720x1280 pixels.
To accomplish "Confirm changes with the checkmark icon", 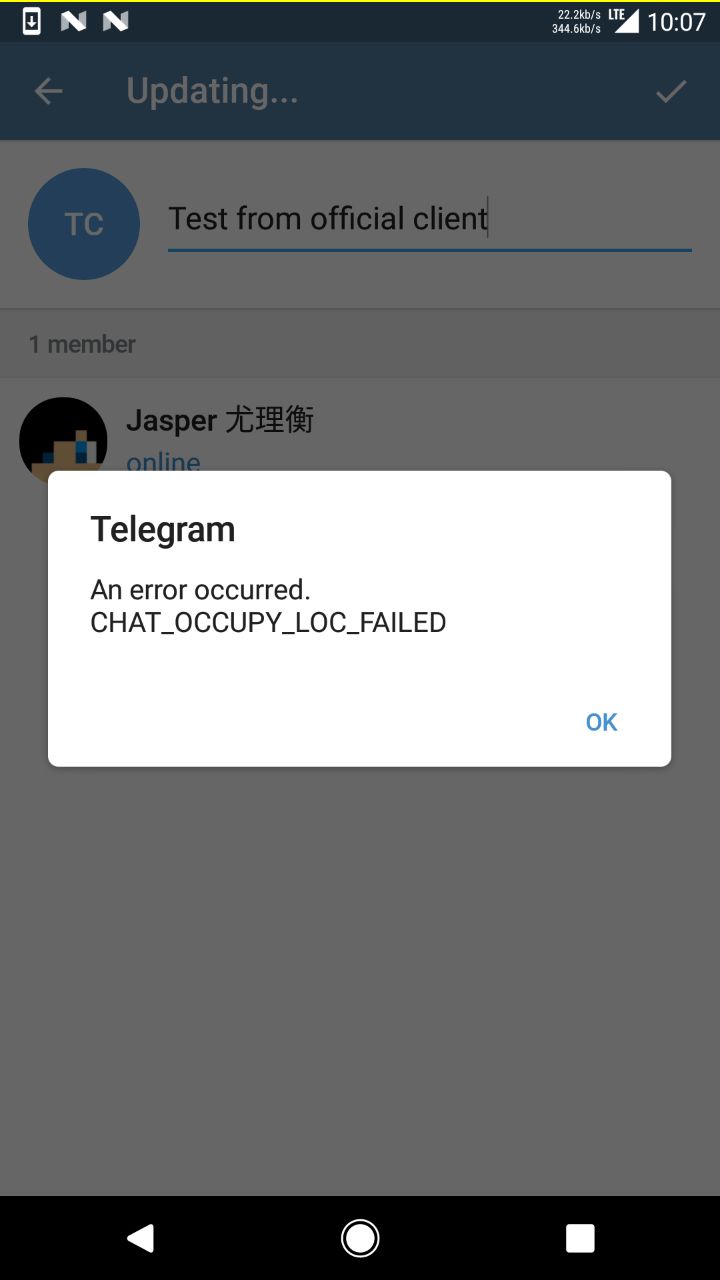I will pos(671,91).
